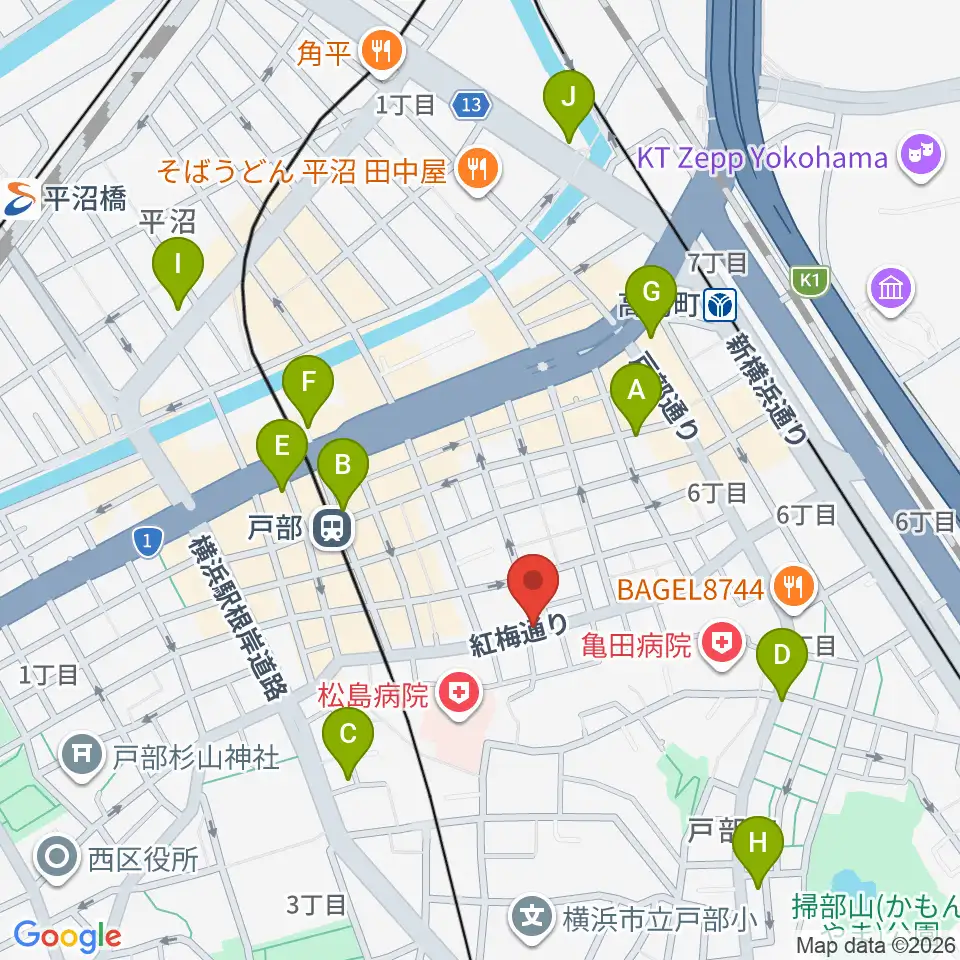Tap green map marker D
Viewport: 960px width, 960px height.
pos(782,663)
